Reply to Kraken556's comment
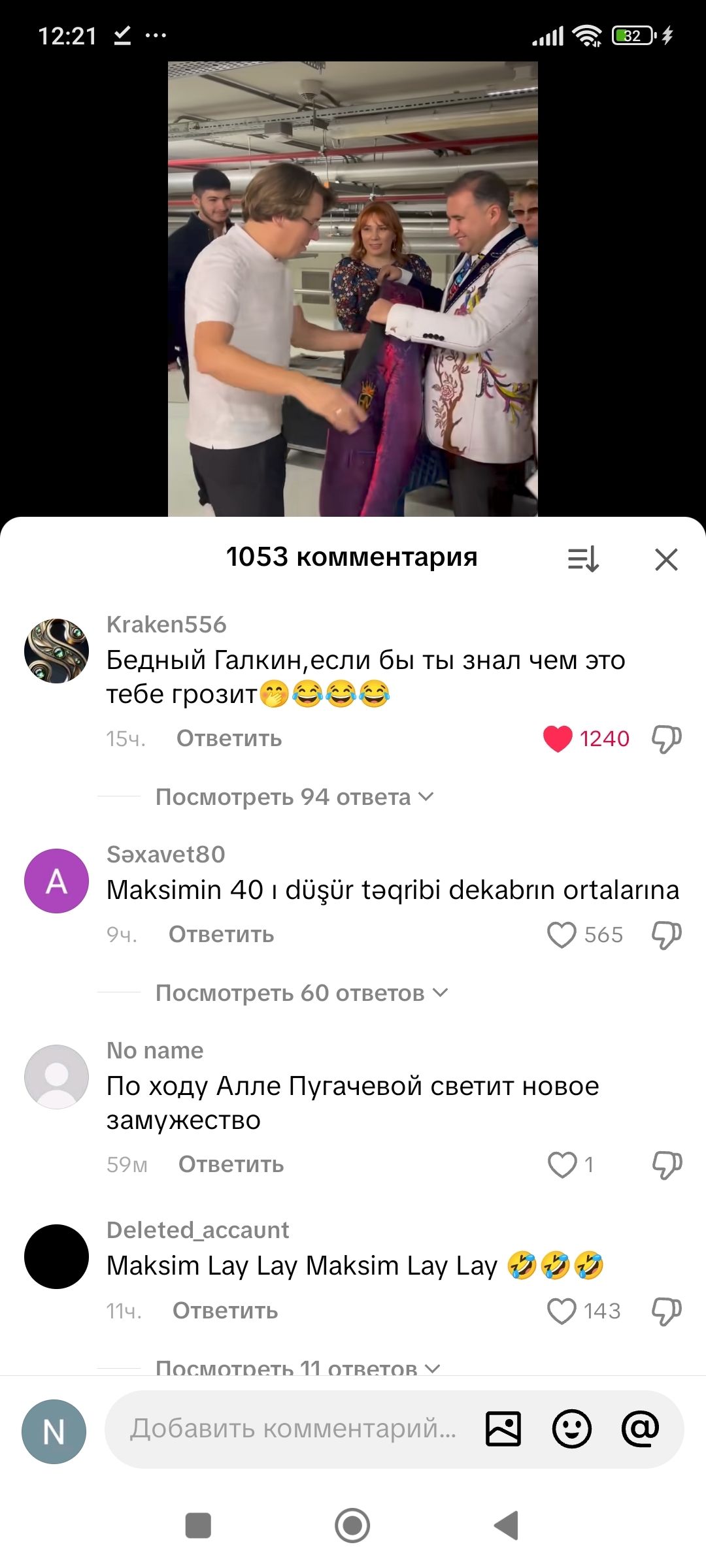This screenshot has width=706, height=1568. point(229,739)
